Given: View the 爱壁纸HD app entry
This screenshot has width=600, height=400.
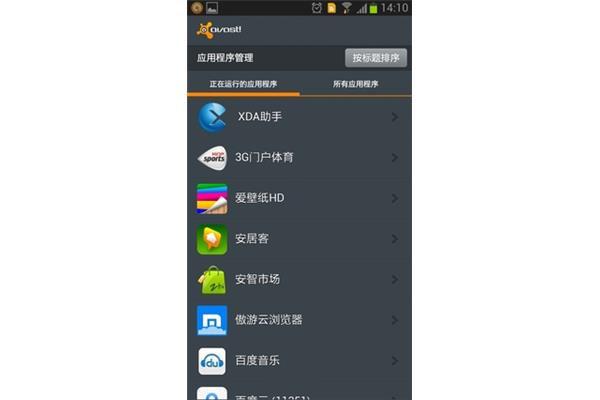Looking at the screenshot, I should tap(299, 198).
